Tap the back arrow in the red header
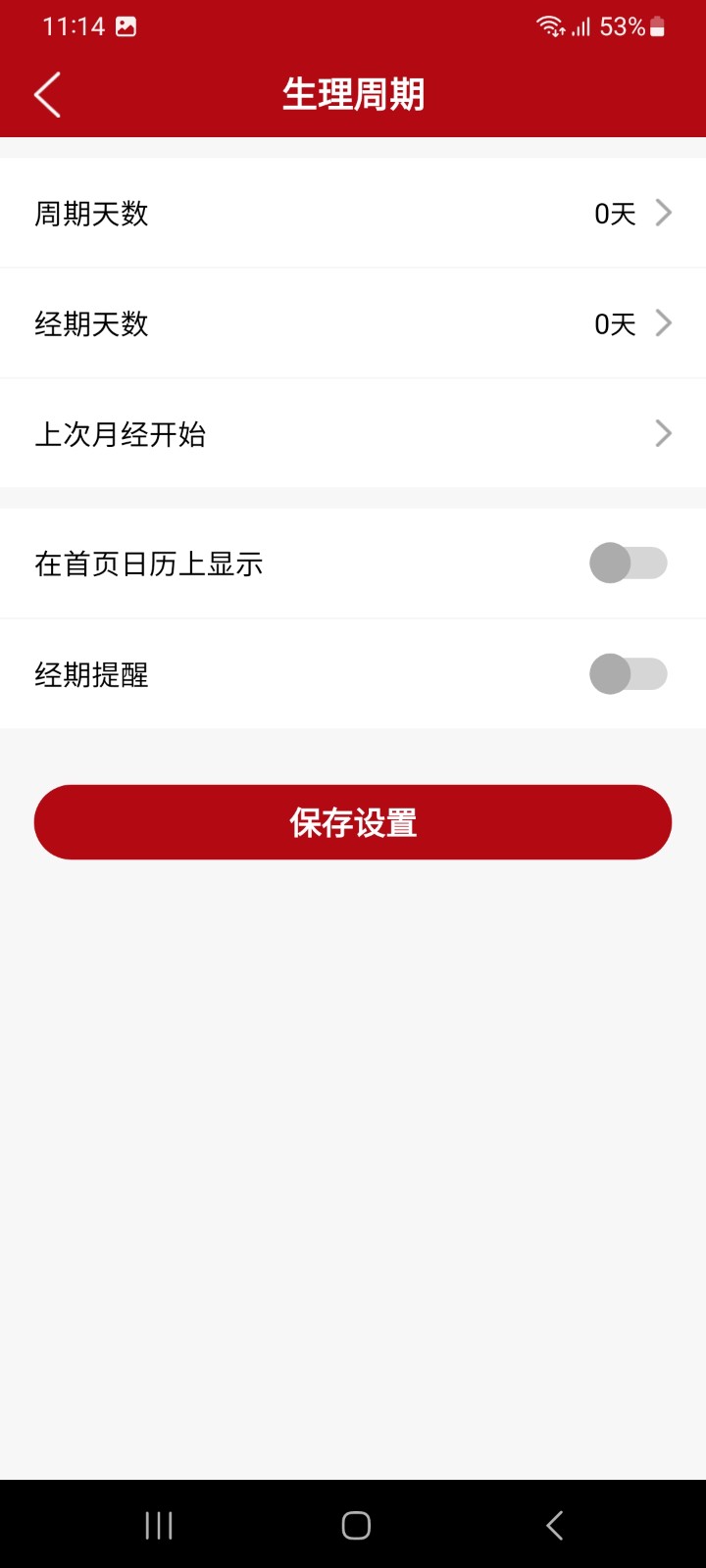The height and width of the screenshot is (1568, 706). point(46,94)
